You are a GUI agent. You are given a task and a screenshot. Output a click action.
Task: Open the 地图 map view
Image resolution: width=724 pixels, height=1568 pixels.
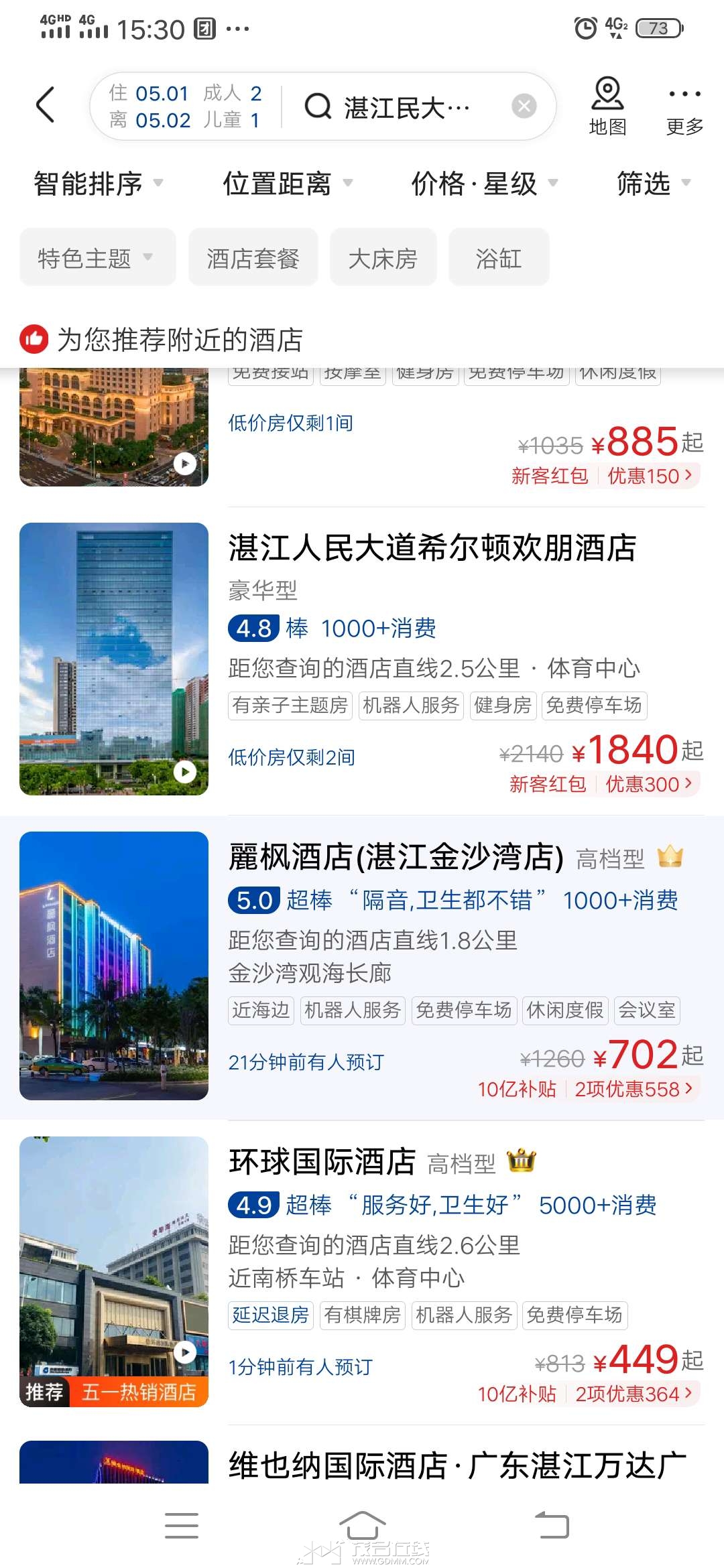[x=607, y=107]
